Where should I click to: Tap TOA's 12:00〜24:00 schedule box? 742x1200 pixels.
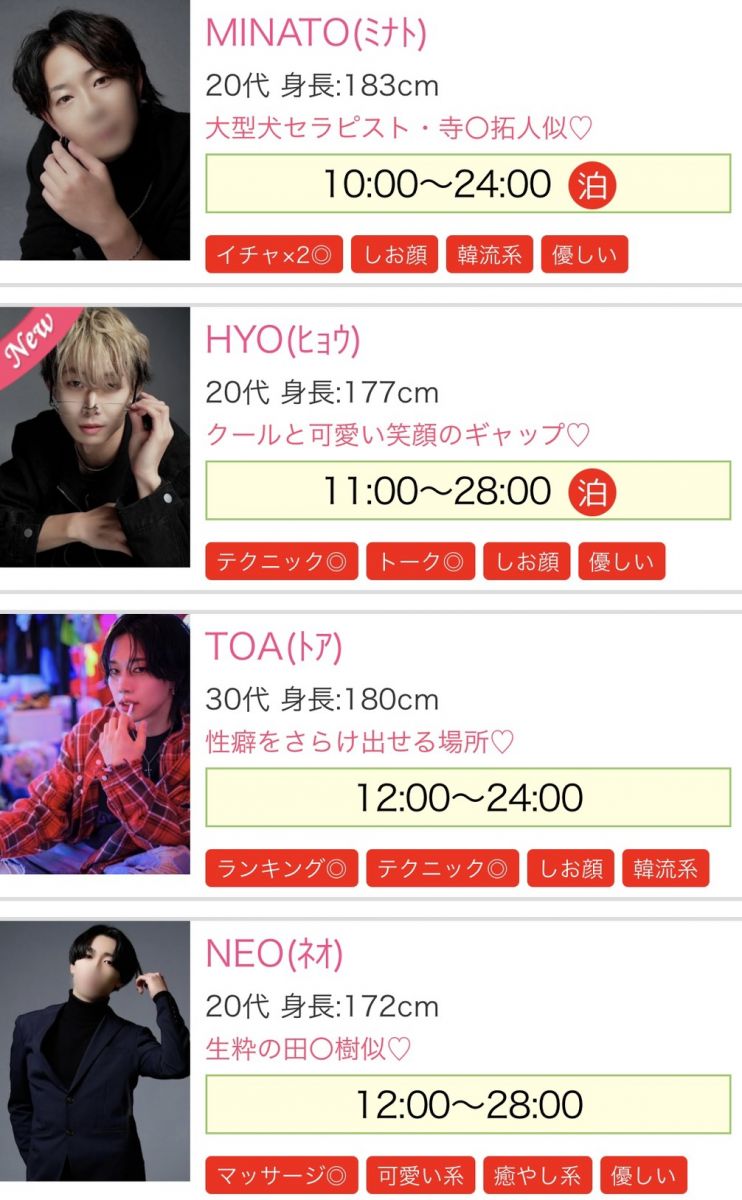point(468,798)
